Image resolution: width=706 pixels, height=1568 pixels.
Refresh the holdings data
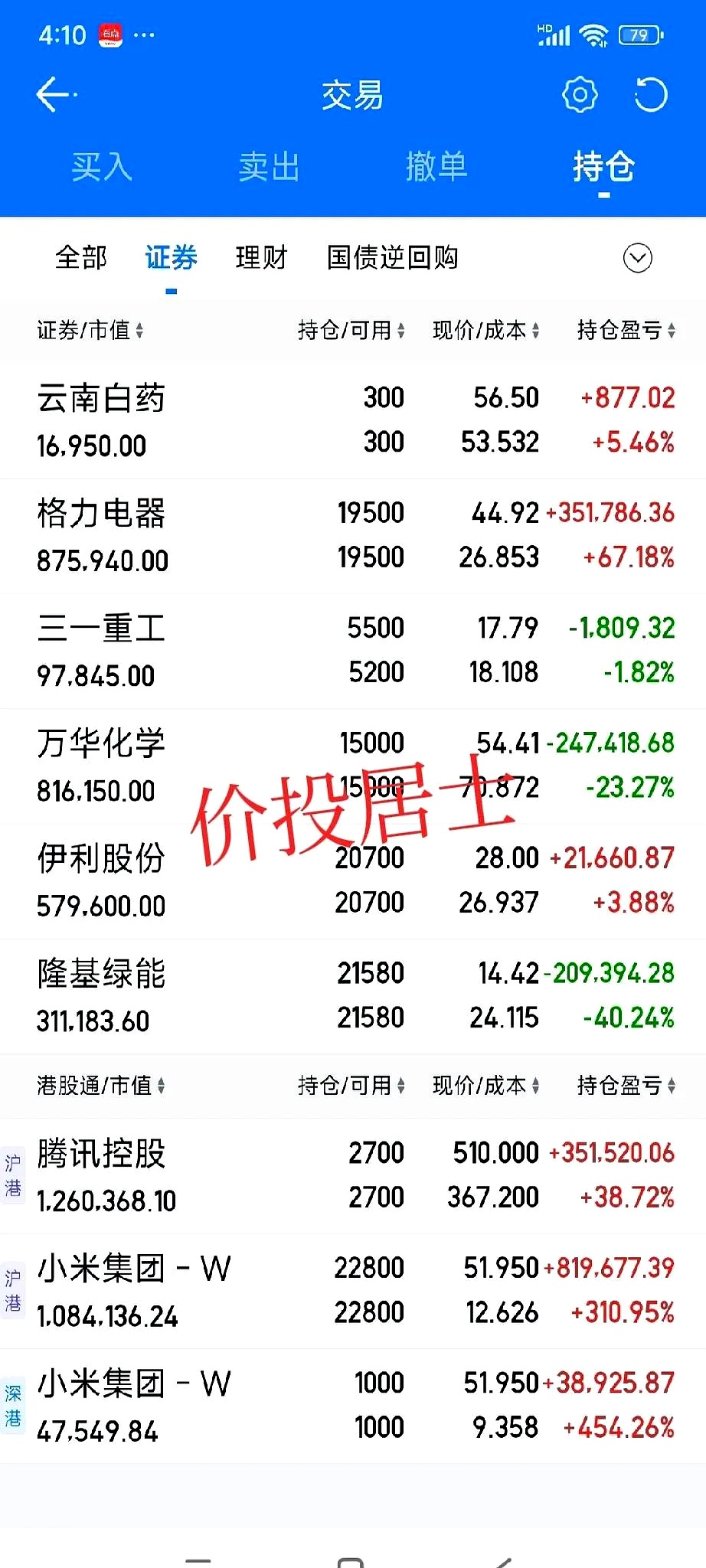click(650, 95)
